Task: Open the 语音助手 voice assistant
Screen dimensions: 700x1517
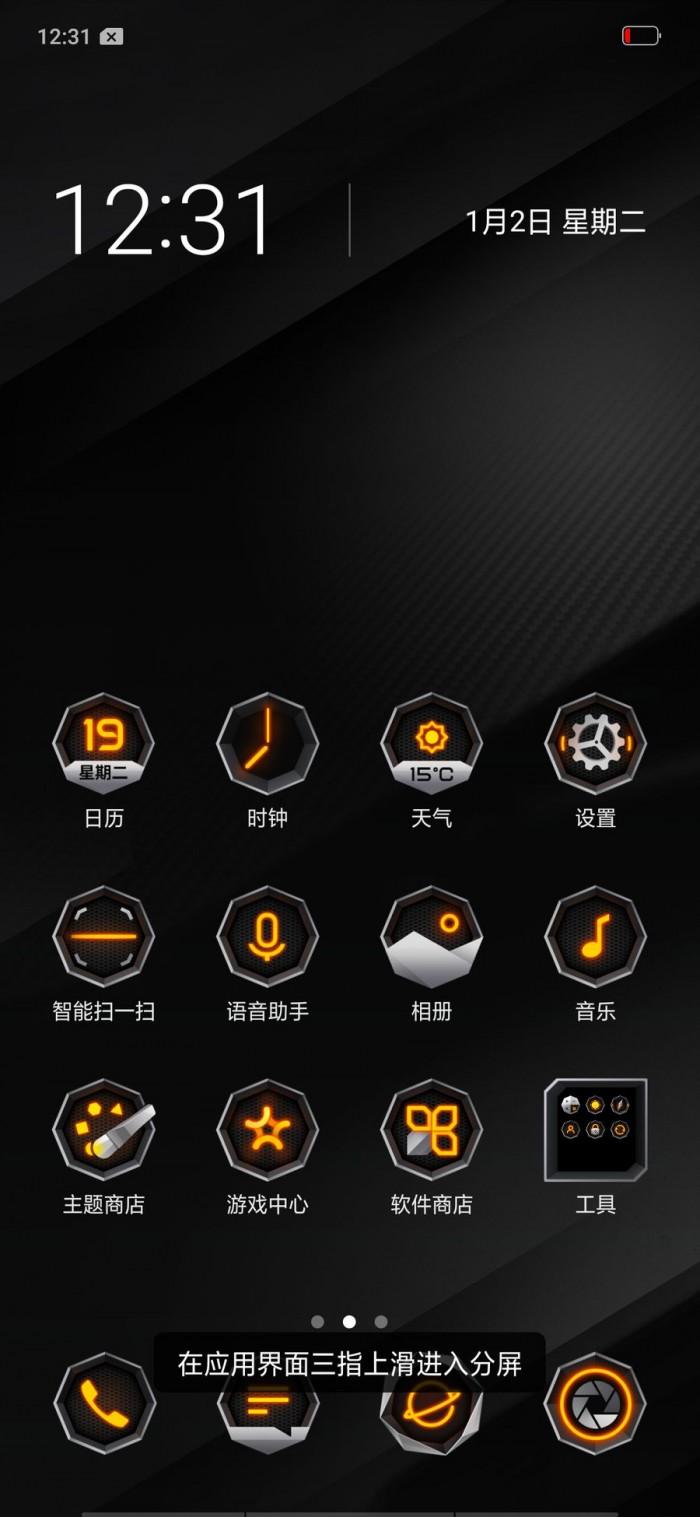Action: pyautogui.click(x=267, y=937)
